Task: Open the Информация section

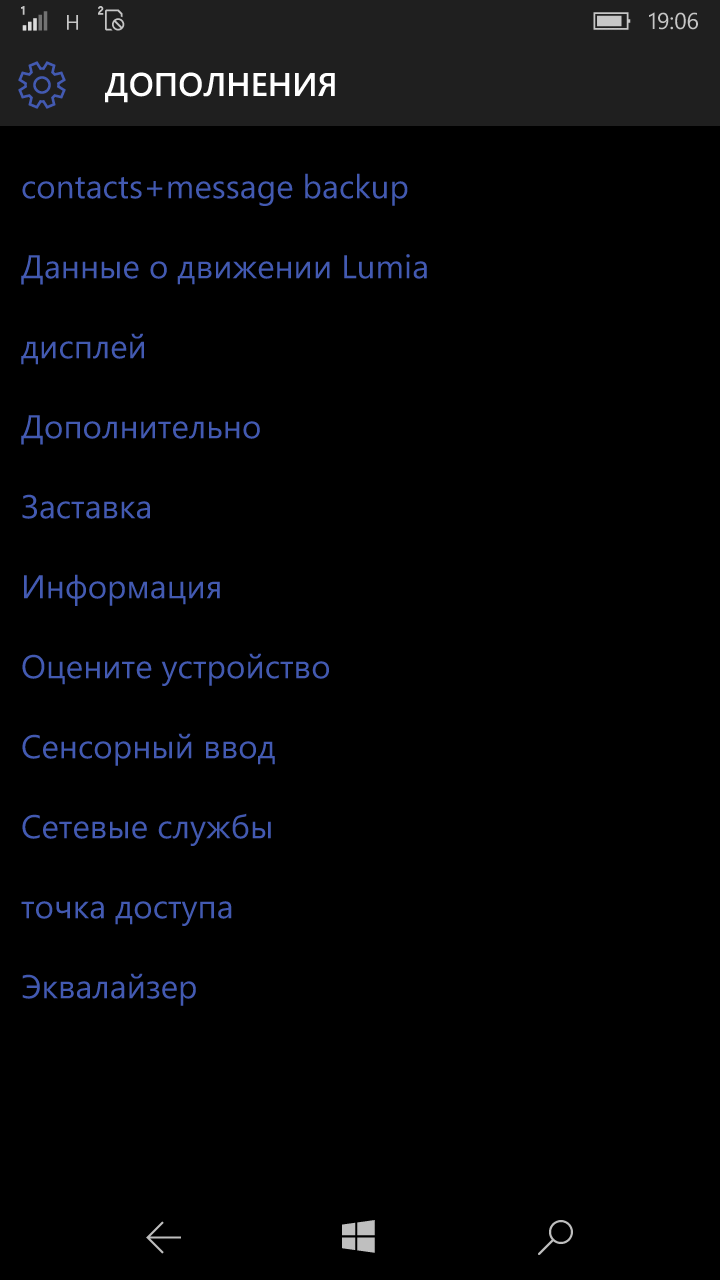Action: (x=122, y=588)
